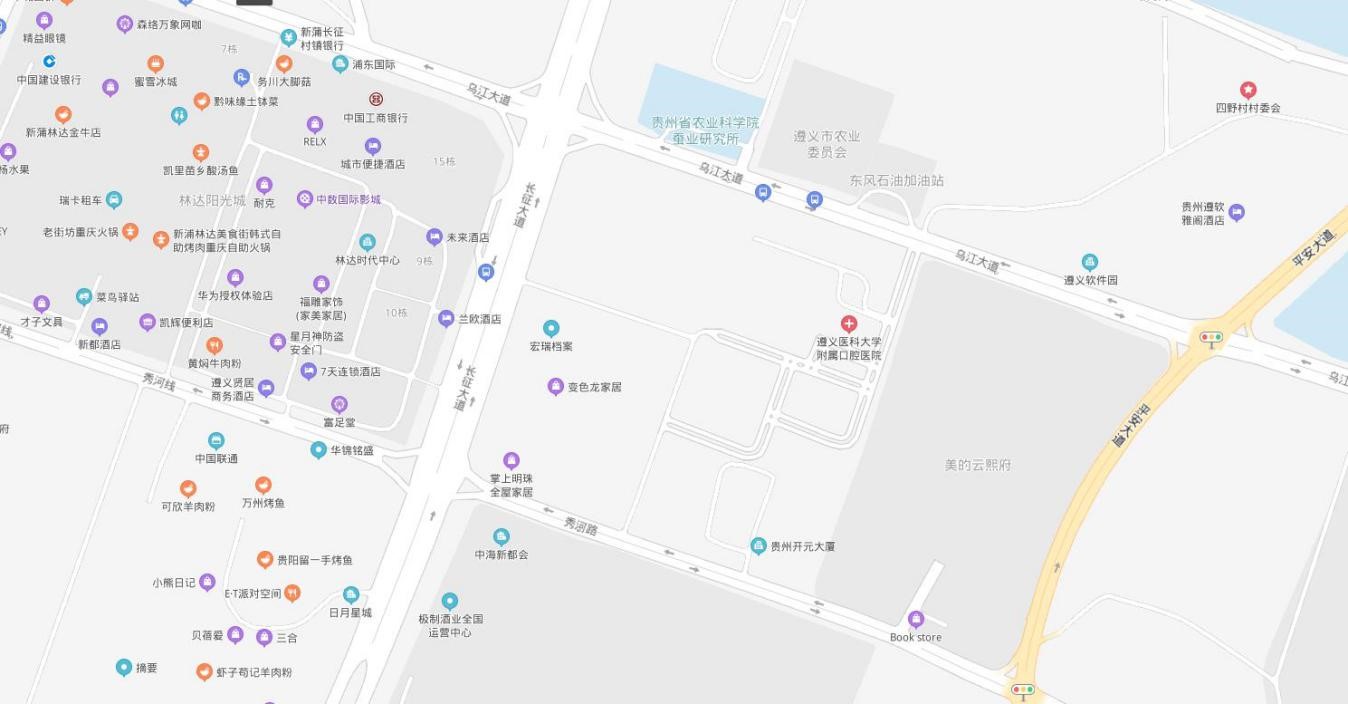This screenshot has height=704, width=1348.
Task: Tap the 中国工商银行 bank marker
Action: [x=376, y=99]
